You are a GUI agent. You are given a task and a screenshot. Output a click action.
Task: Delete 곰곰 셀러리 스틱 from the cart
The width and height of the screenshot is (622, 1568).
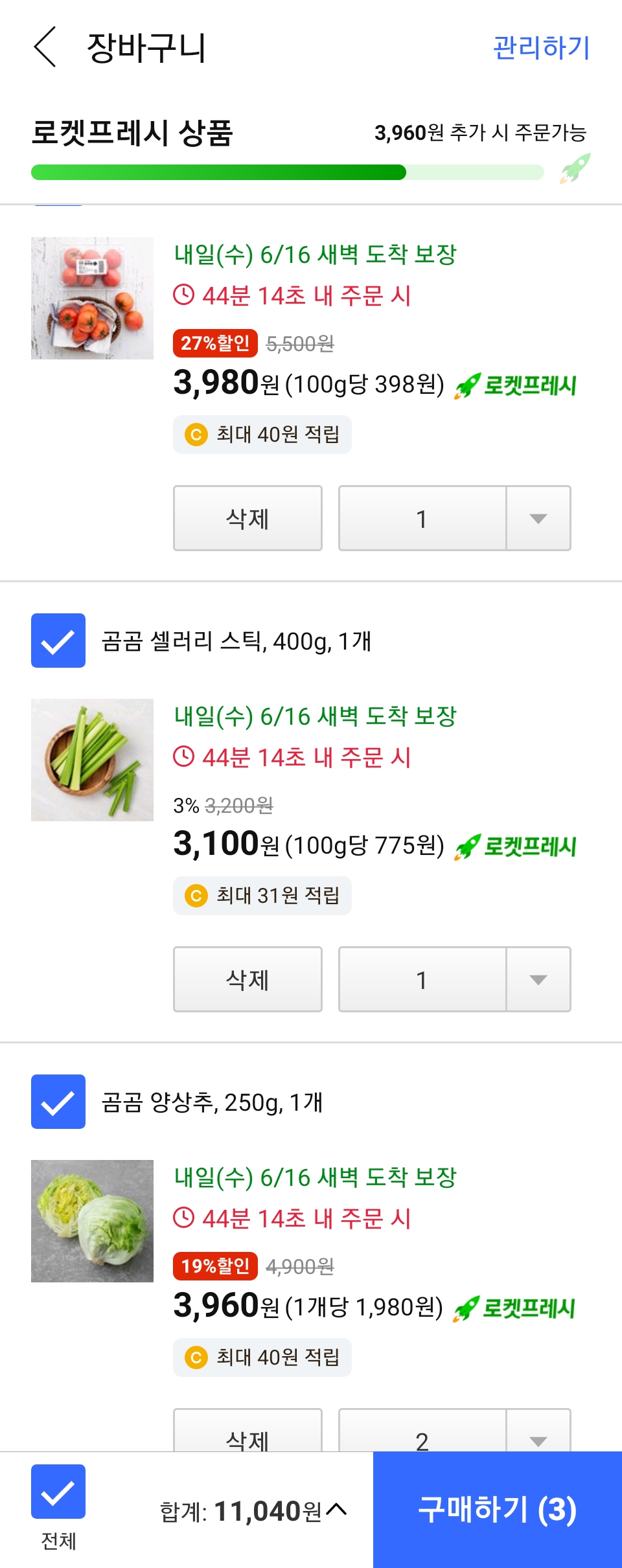coord(248,979)
